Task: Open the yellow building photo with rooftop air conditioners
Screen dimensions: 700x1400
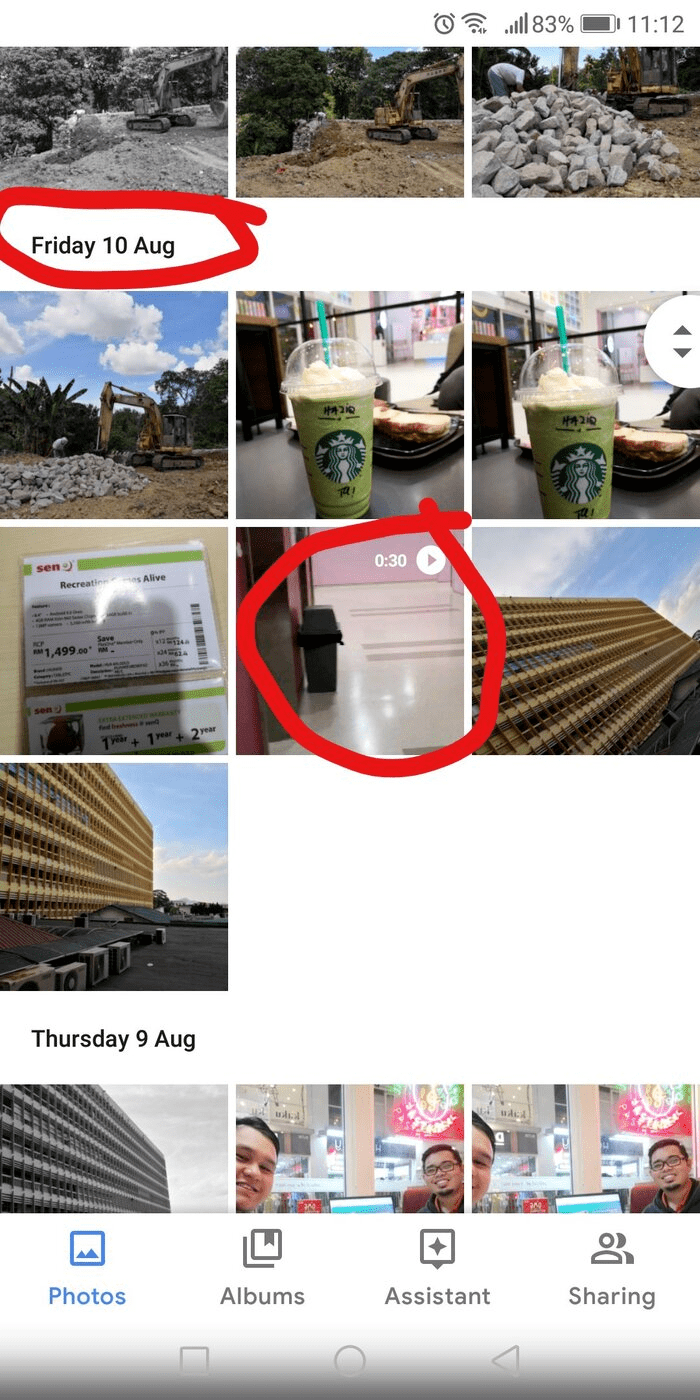Action: (113, 876)
